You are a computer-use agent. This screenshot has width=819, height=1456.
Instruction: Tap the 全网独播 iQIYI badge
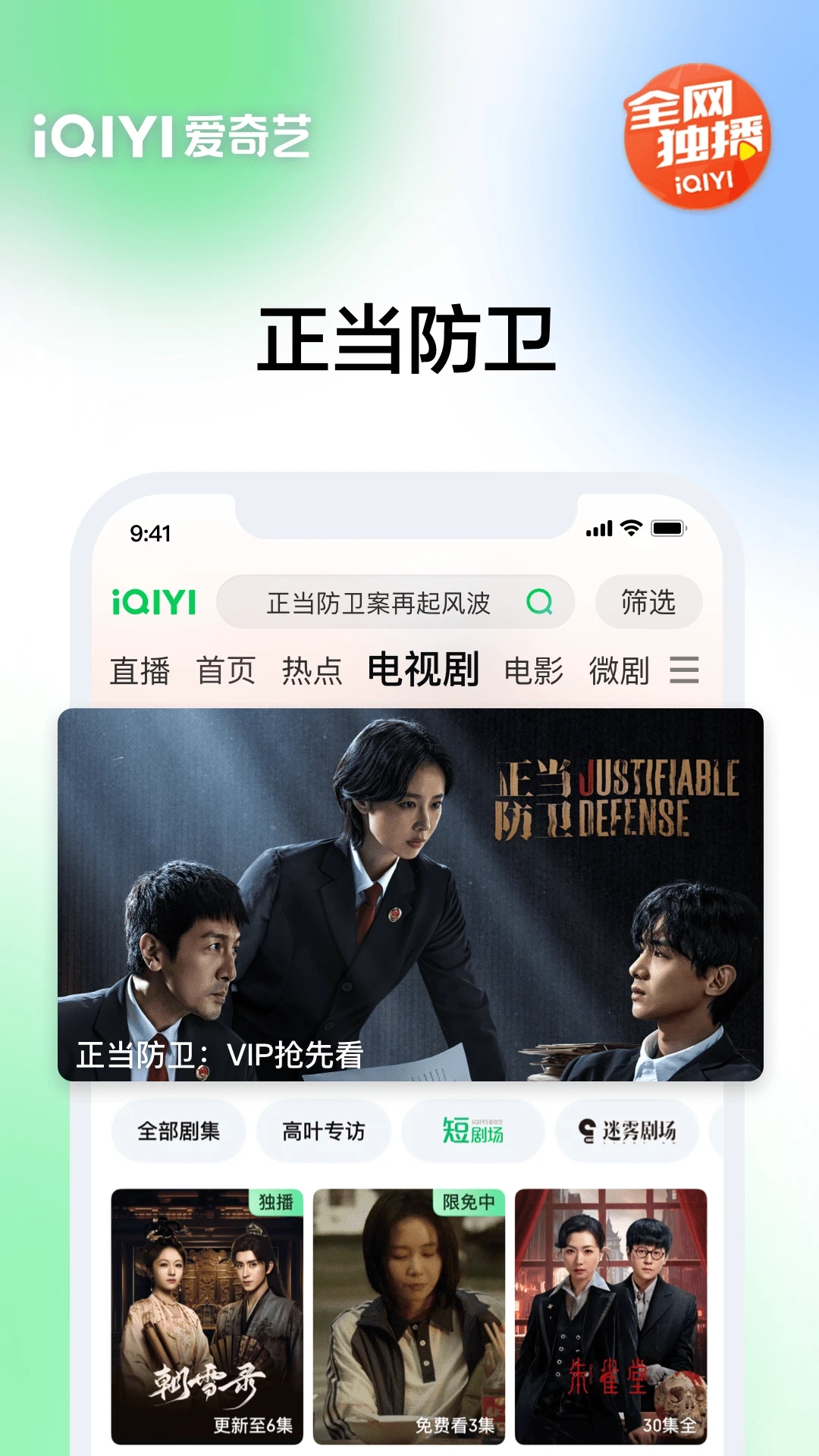698,140
